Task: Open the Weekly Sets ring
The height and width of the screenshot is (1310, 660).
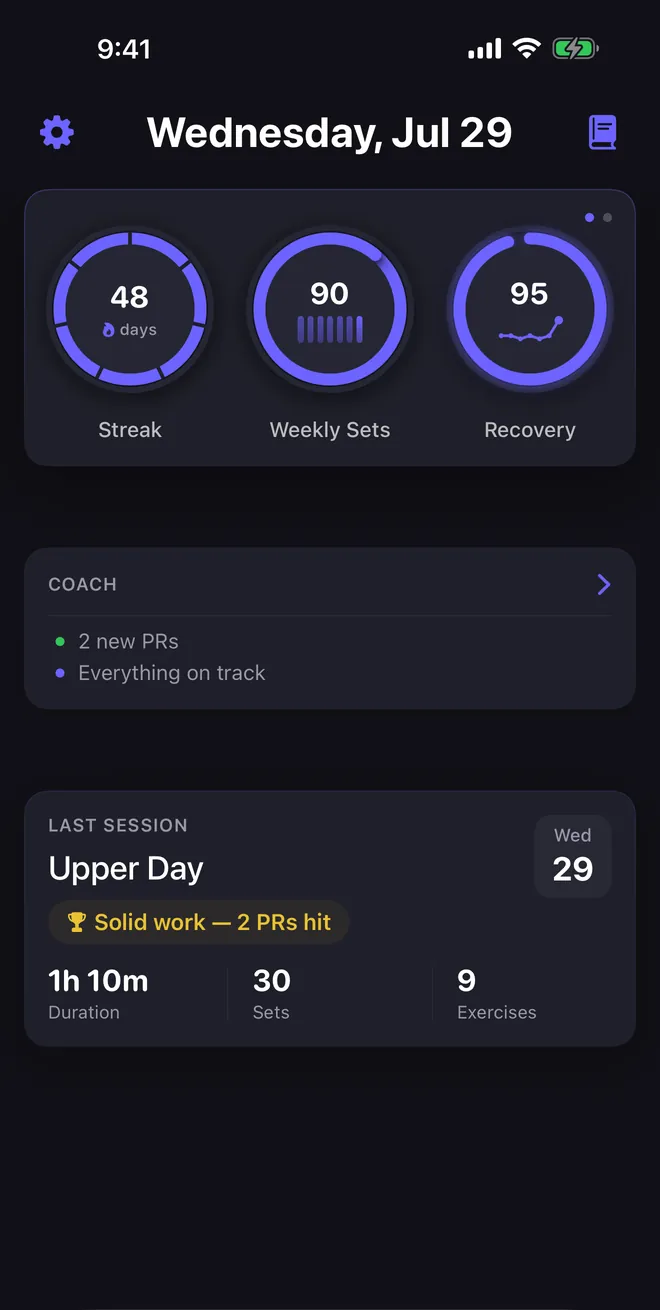Action: click(330, 309)
